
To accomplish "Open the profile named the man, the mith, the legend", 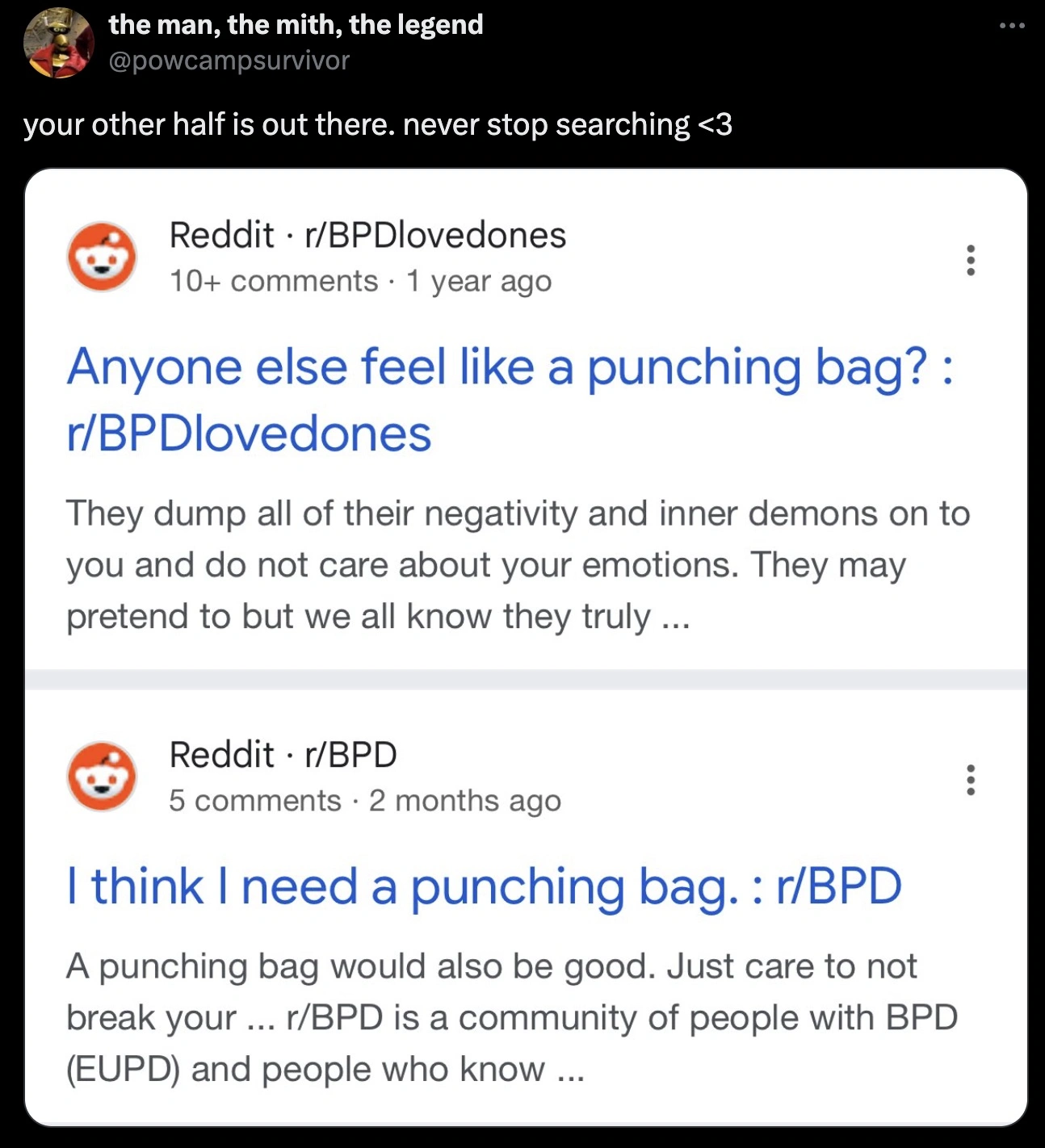I will [x=296, y=24].
